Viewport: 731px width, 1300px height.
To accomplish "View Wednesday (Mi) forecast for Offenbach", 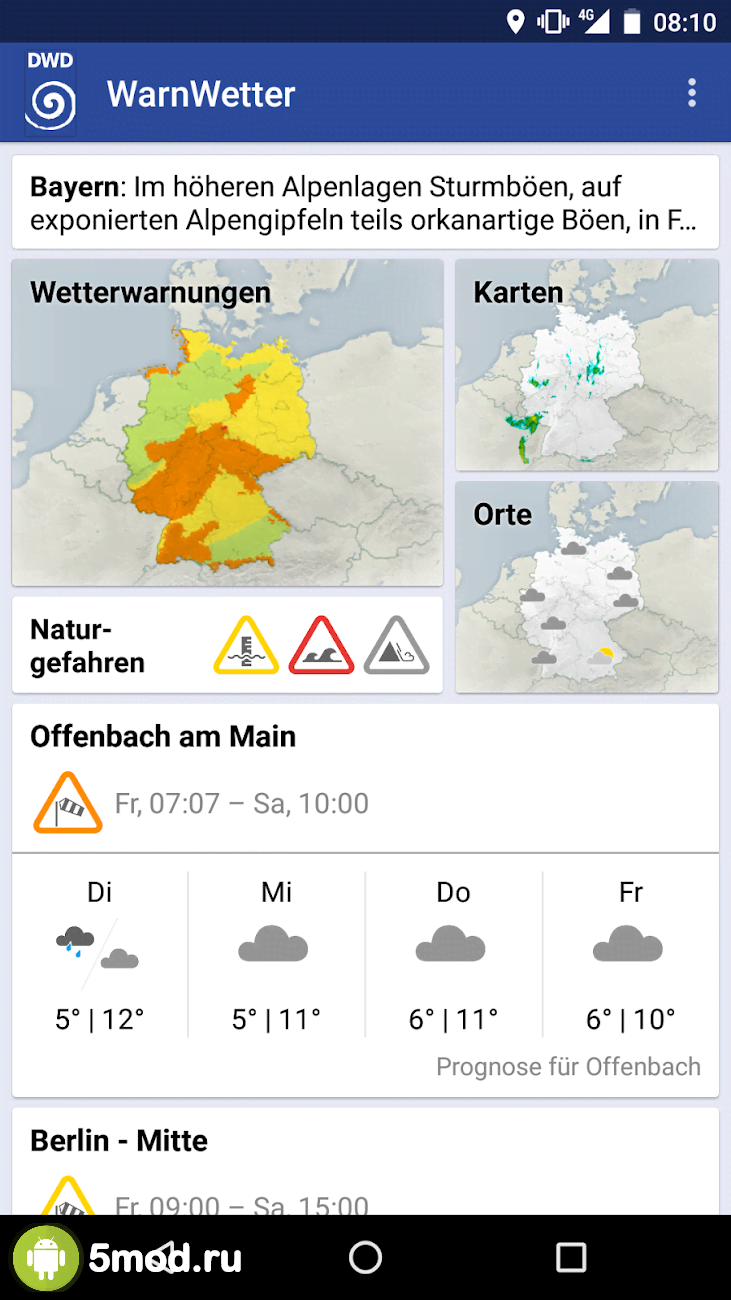I will [276, 955].
